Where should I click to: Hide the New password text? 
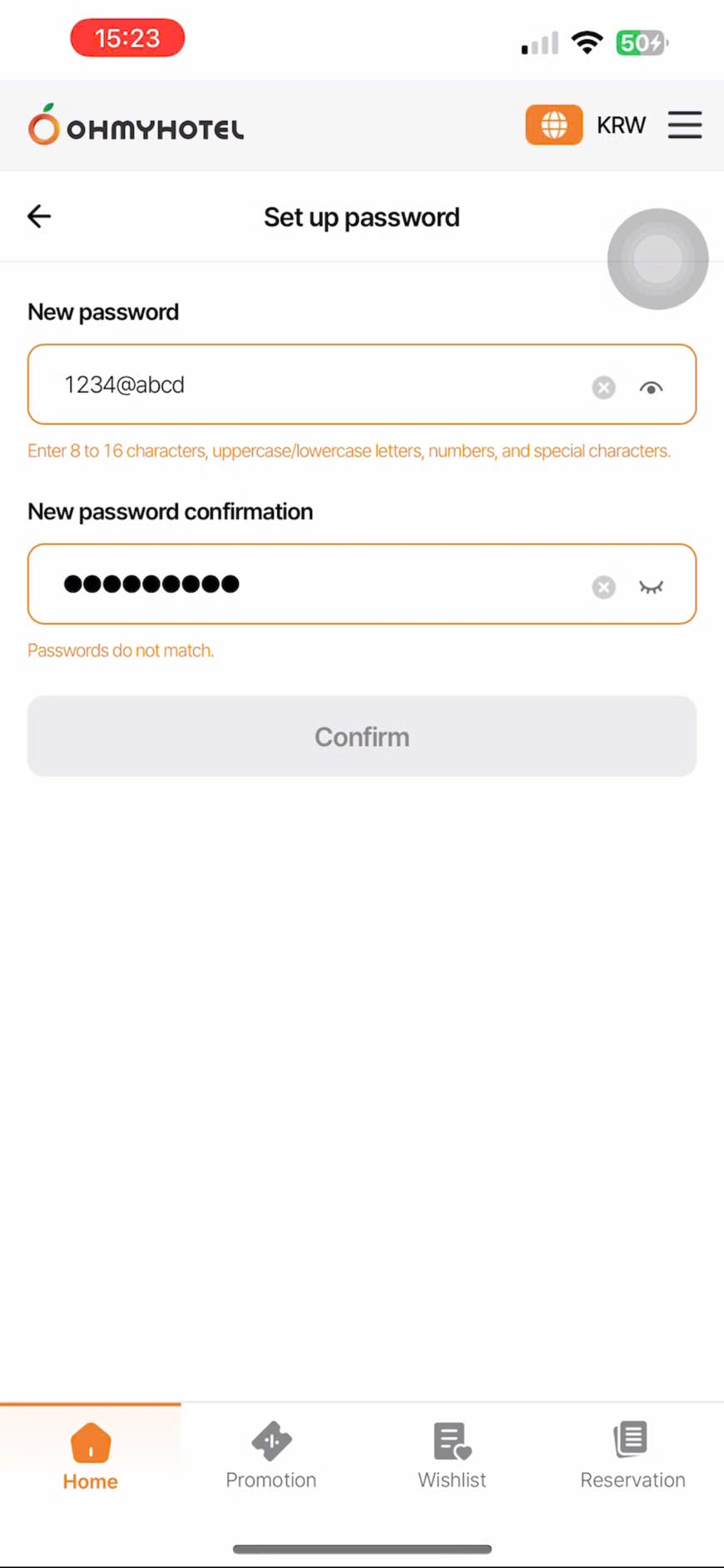651,387
